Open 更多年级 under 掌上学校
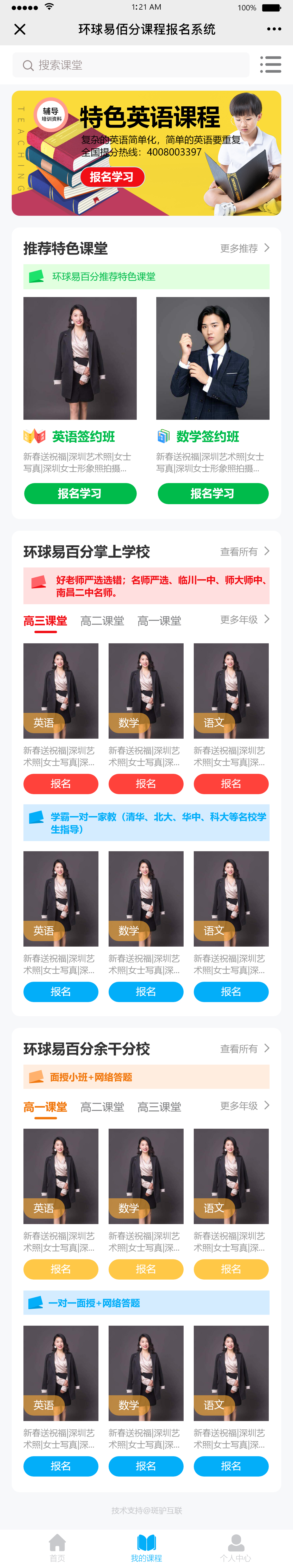This screenshot has width=293, height=1568. click(x=244, y=620)
